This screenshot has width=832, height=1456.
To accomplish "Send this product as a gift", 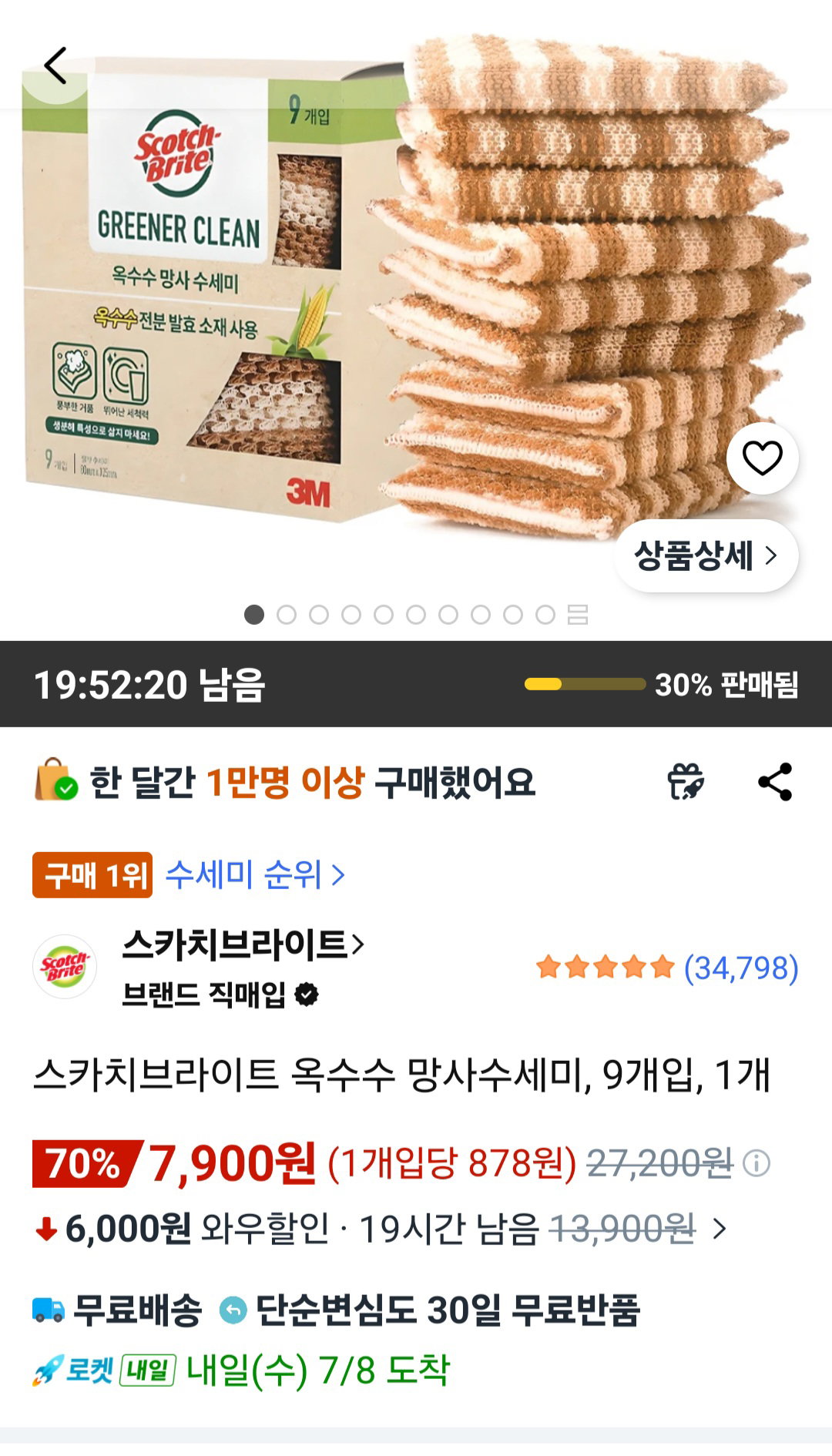I will click(686, 782).
